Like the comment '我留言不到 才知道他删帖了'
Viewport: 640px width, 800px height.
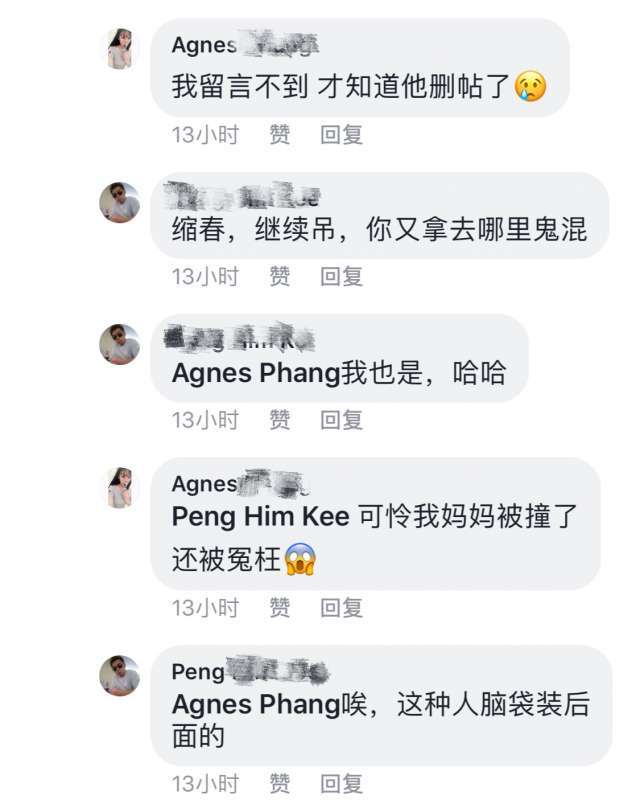pos(280,135)
